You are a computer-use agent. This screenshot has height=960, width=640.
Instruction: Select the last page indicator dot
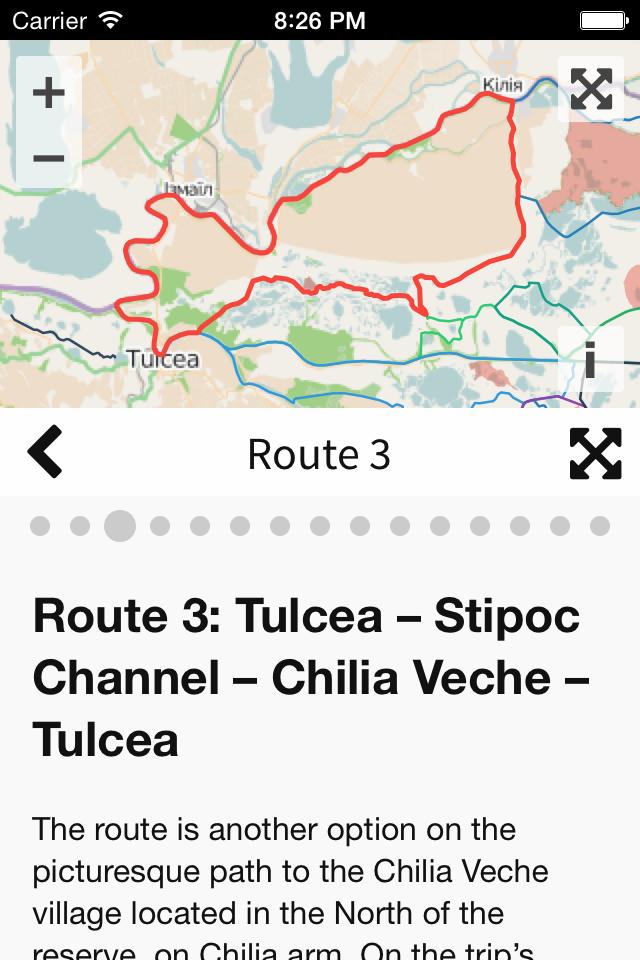[x=600, y=526]
